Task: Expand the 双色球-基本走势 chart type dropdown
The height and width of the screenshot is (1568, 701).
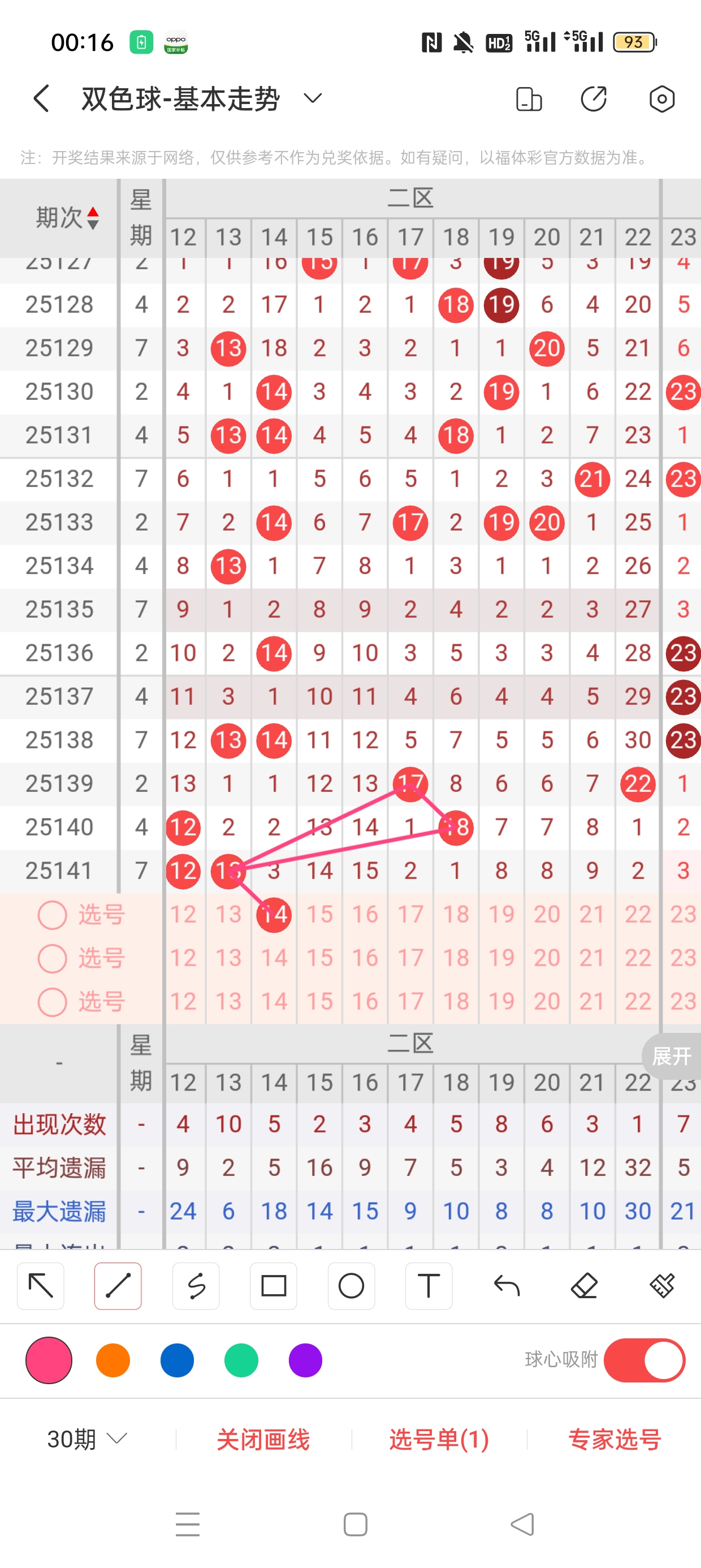Action: point(312,98)
